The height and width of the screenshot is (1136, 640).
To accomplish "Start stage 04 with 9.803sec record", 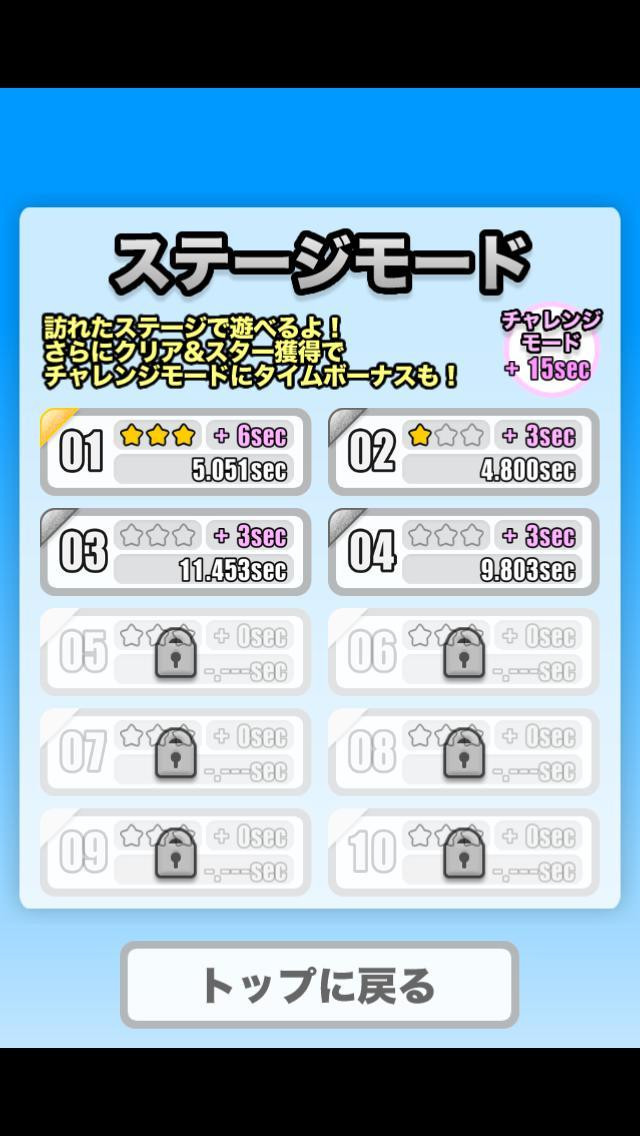I will tap(464, 552).
